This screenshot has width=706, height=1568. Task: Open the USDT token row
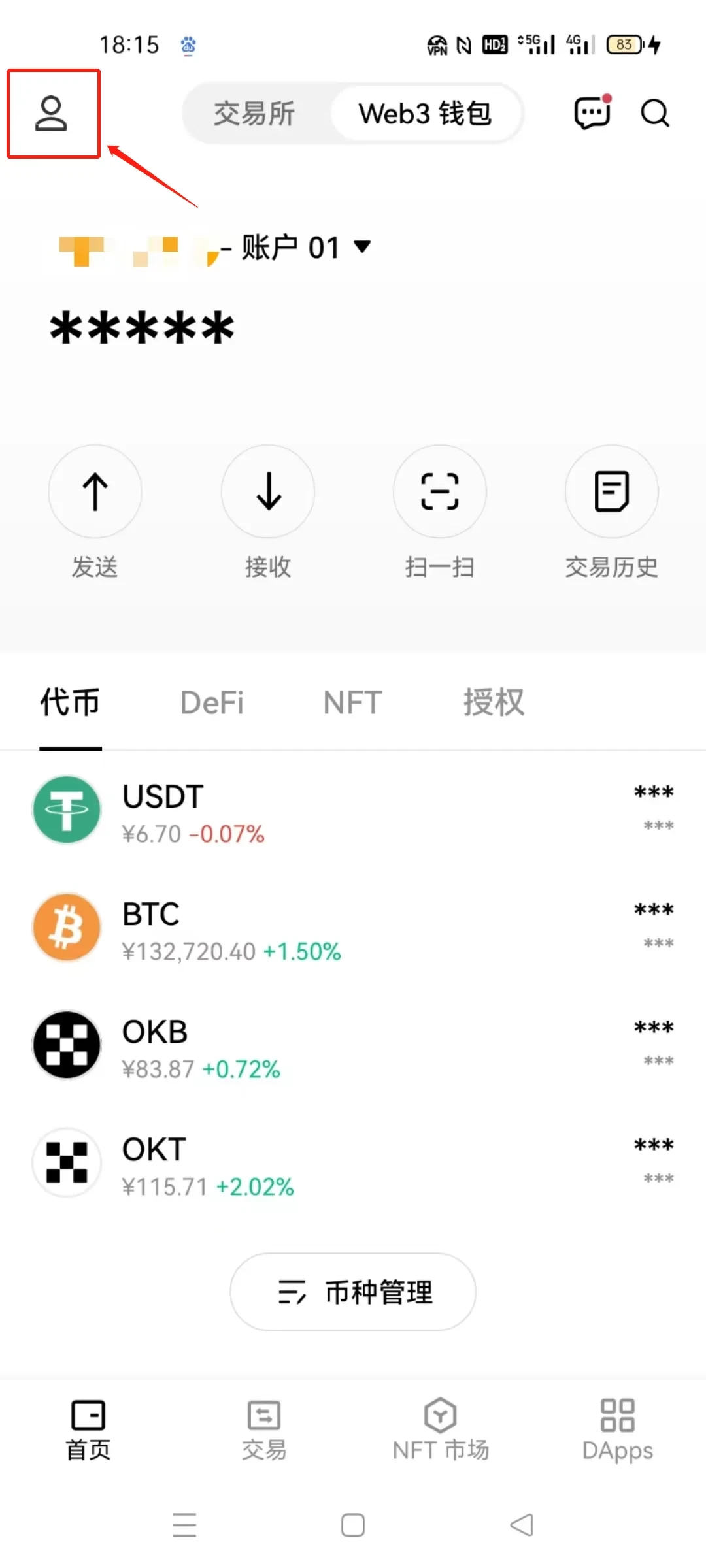click(x=353, y=810)
